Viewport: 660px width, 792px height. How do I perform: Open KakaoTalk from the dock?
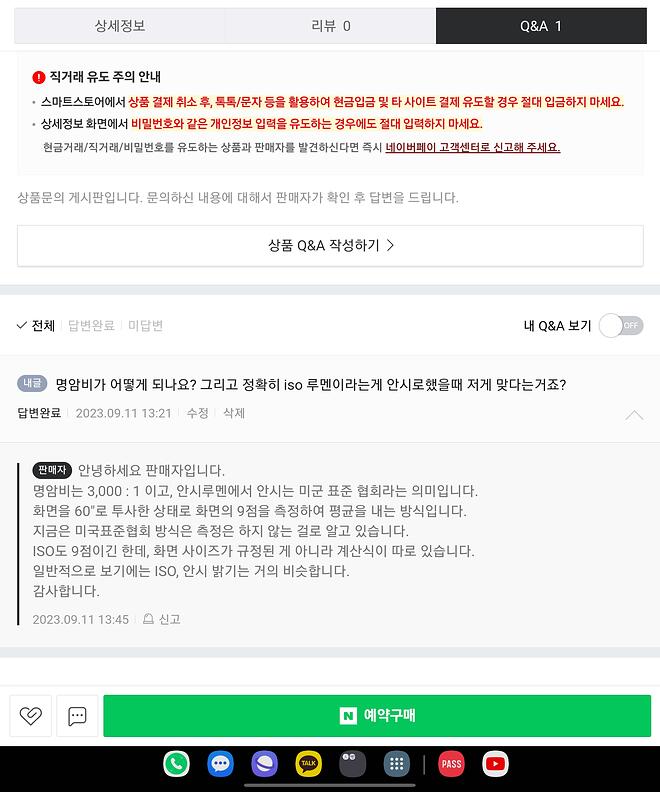point(309,765)
